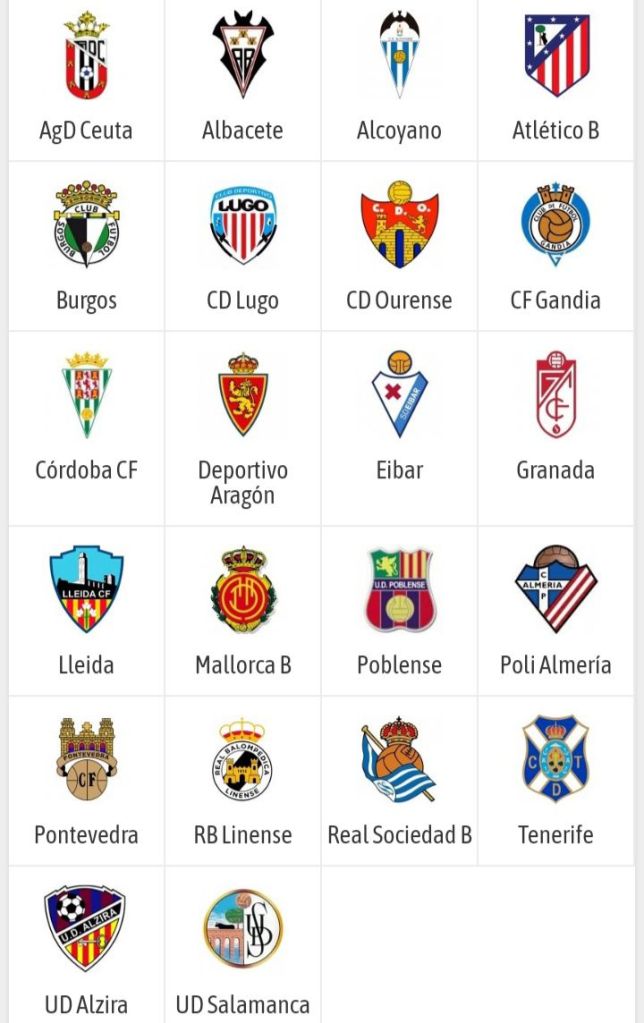
Task: Tap the Atlético B tile
Action: 556,80
